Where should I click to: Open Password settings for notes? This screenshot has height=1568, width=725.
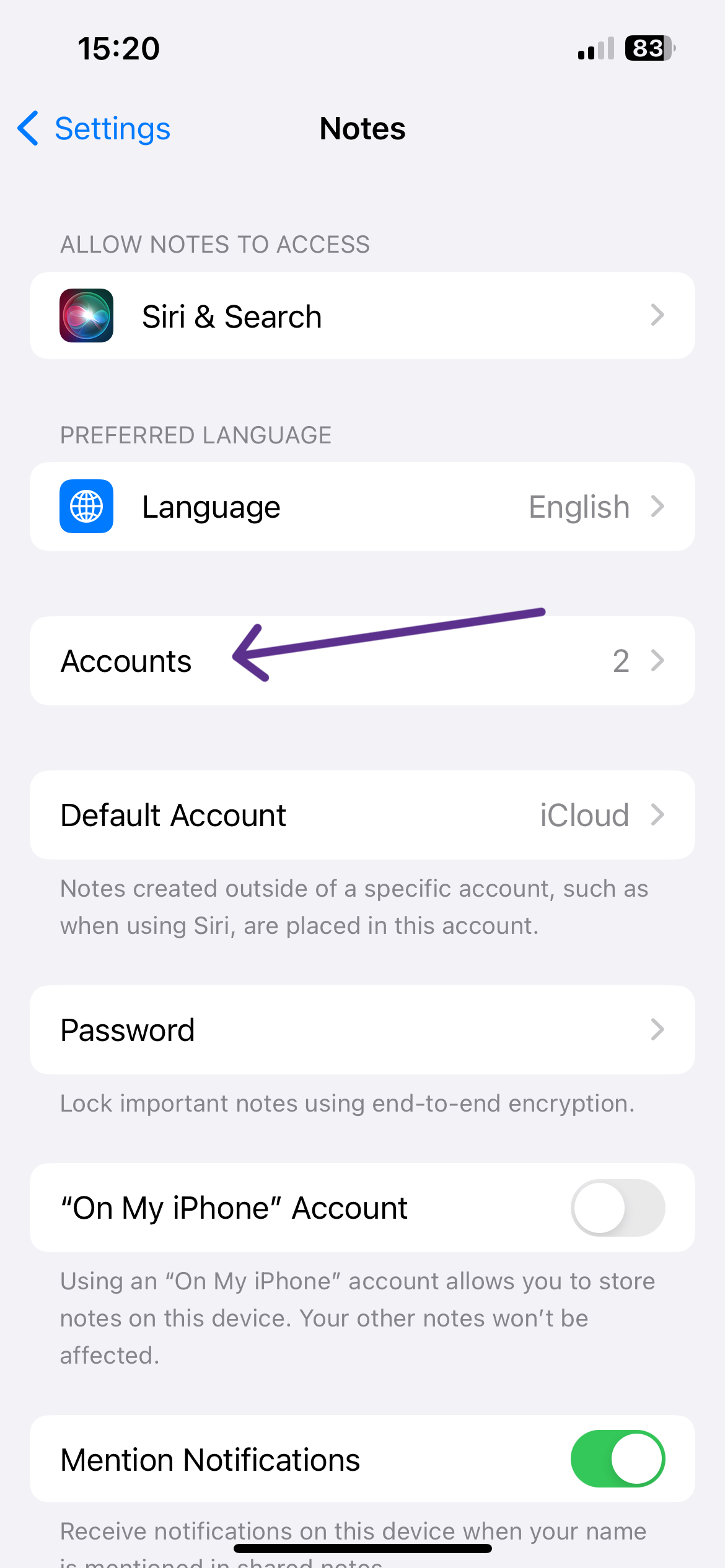pyautogui.click(x=362, y=1030)
